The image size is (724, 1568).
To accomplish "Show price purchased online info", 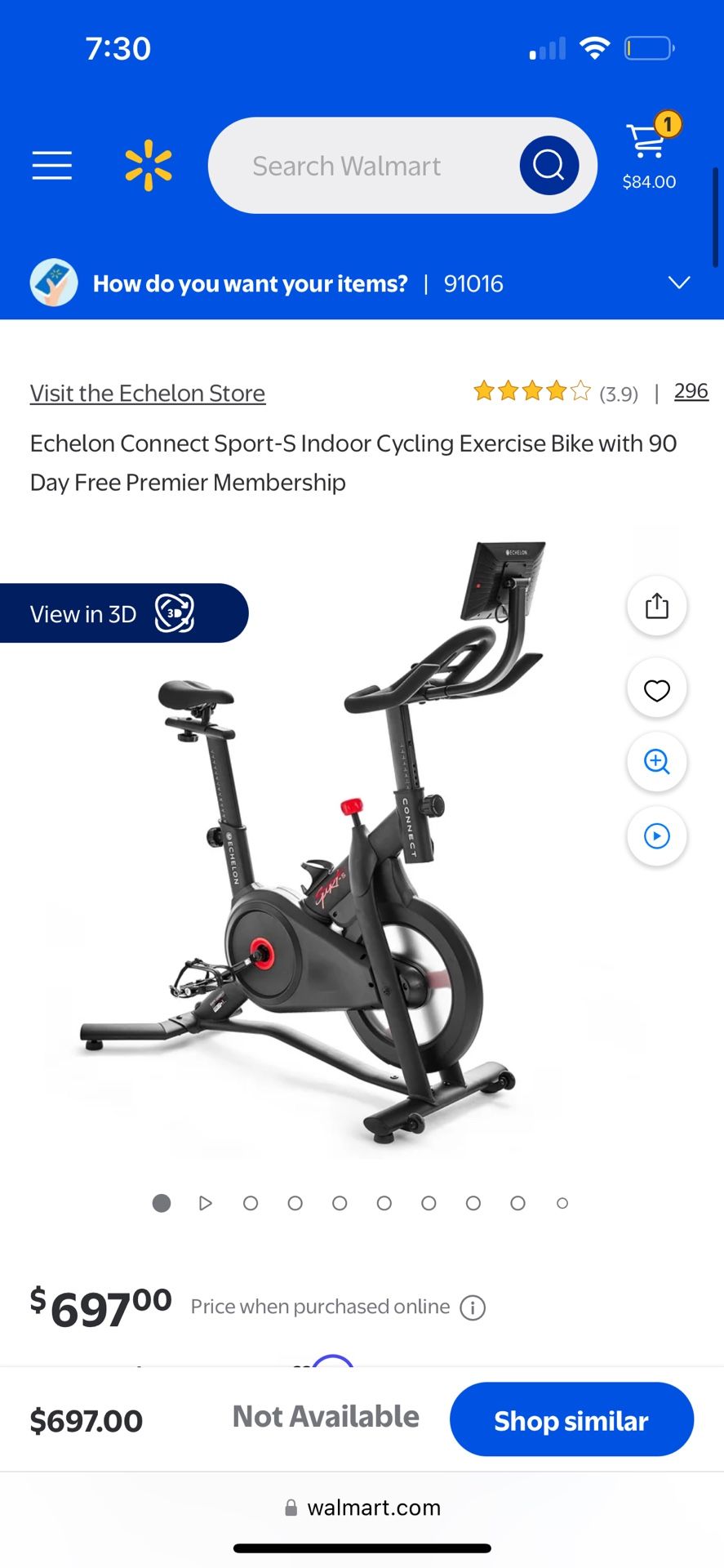I will tap(473, 1307).
